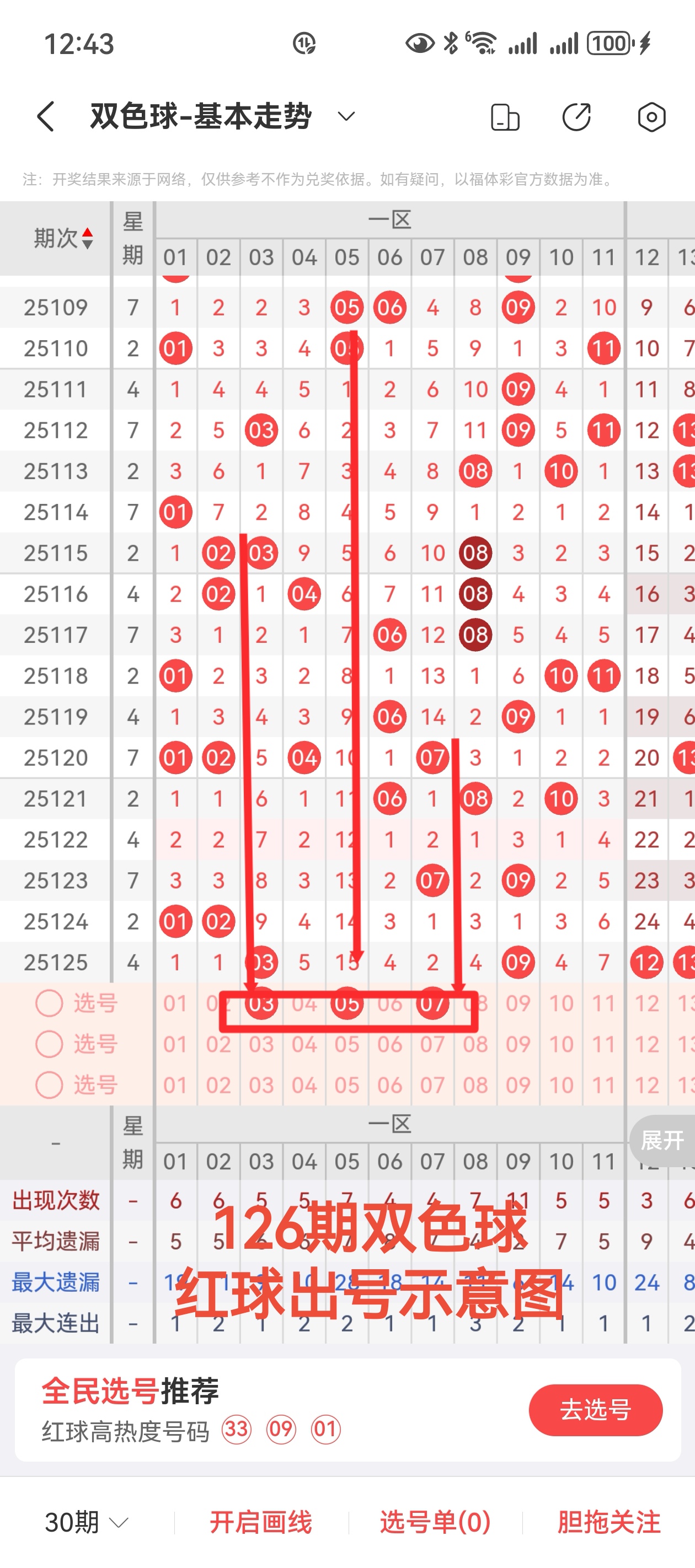Share the trend chart
Image resolution: width=695 pixels, height=1568 pixels.
pos(576,117)
